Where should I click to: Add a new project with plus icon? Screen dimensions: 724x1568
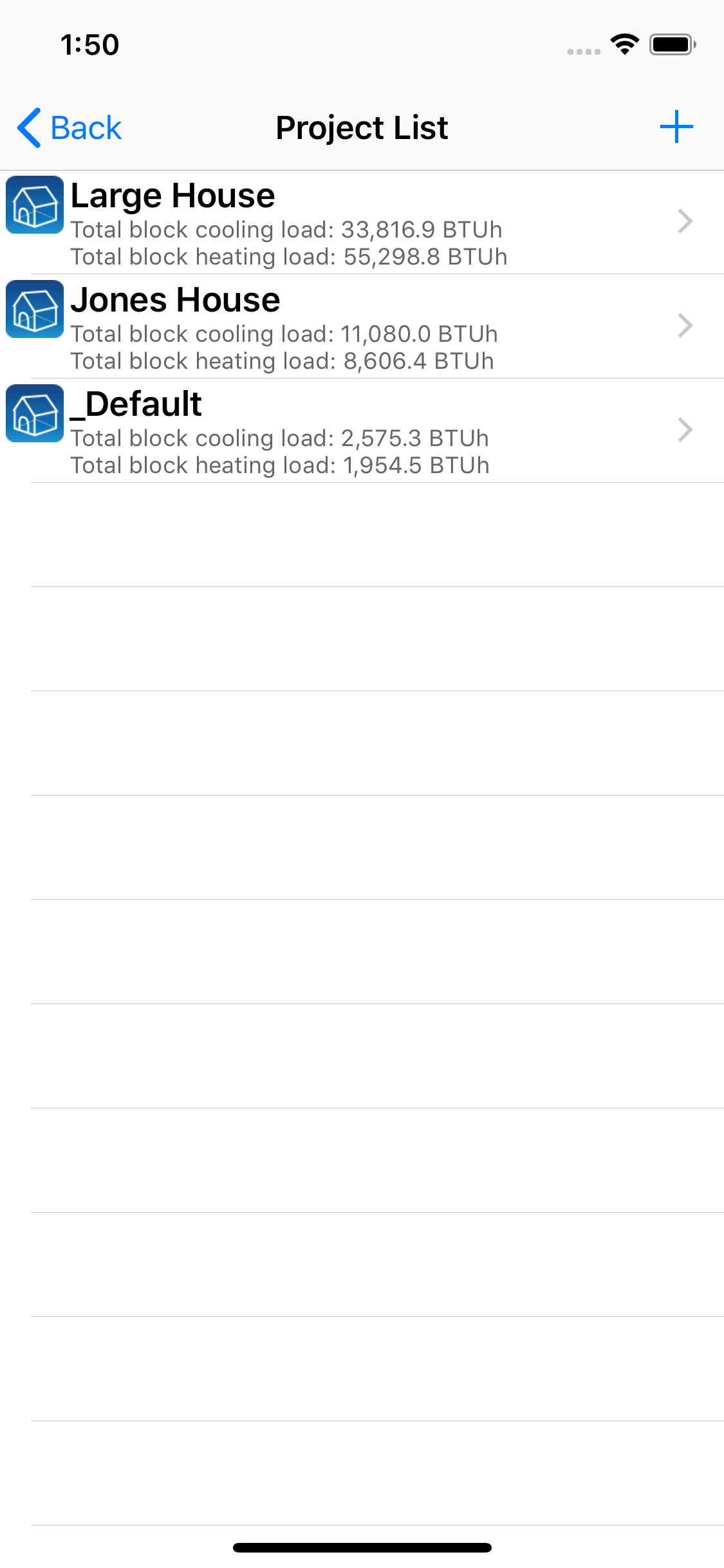676,127
